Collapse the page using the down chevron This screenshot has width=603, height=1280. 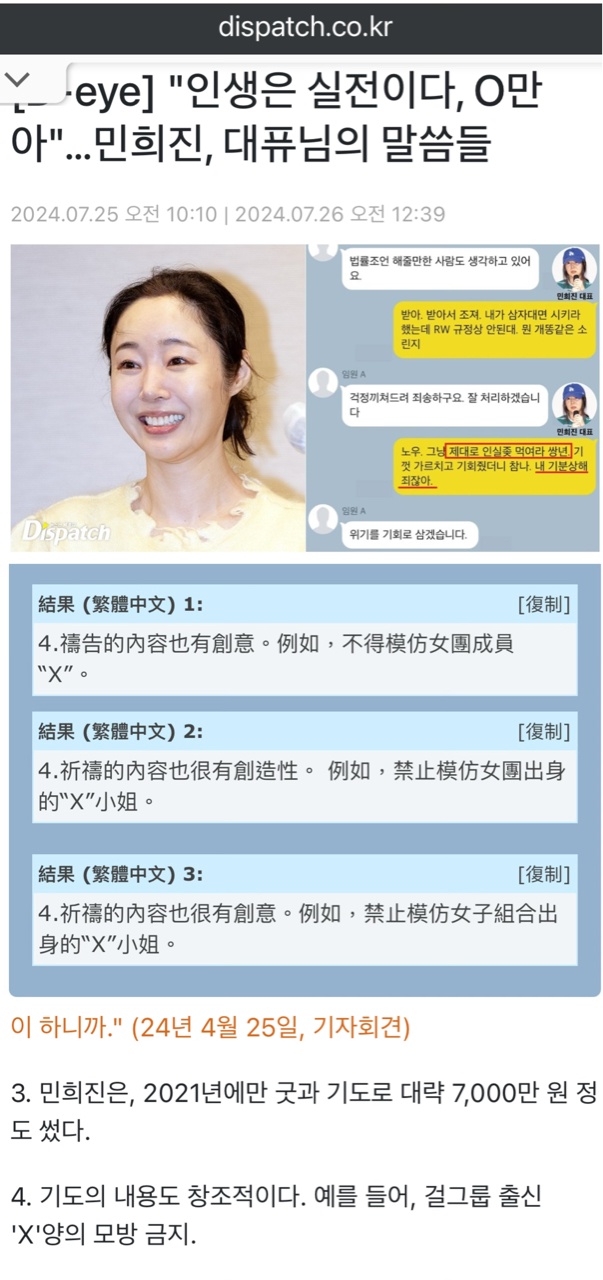(20, 79)
